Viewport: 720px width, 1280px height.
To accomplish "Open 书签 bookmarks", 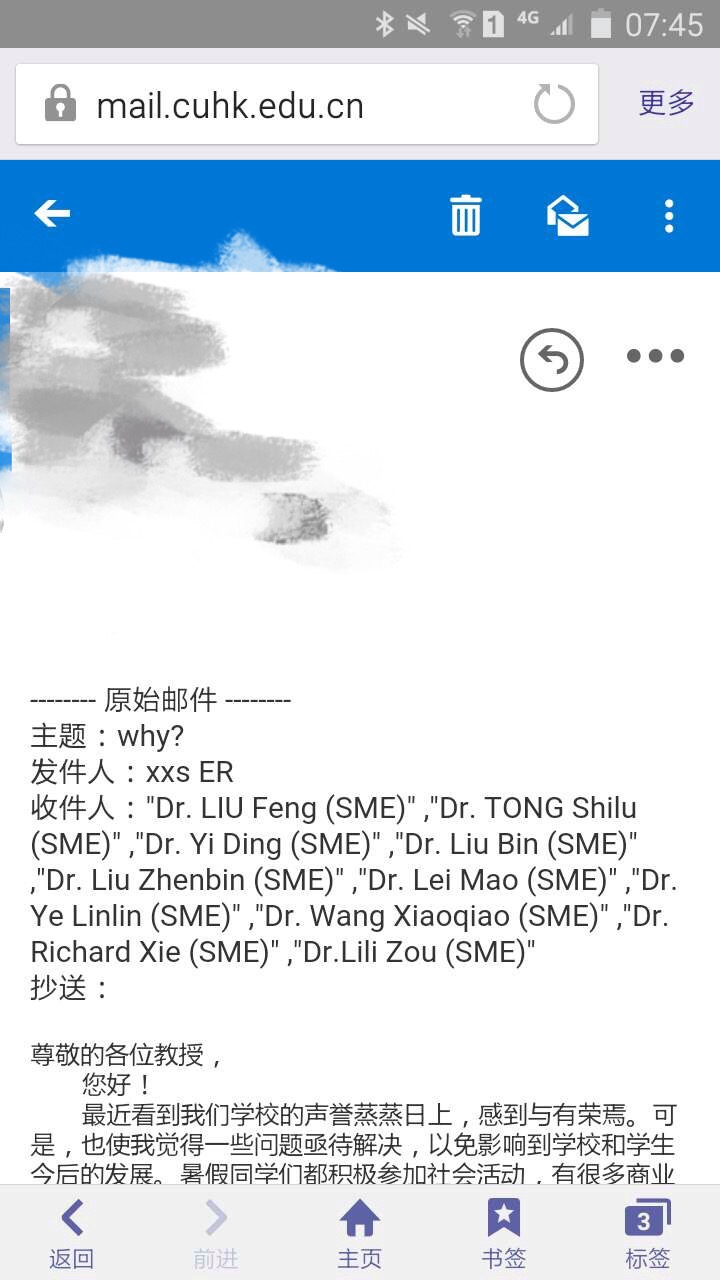I will point(503,1233).
